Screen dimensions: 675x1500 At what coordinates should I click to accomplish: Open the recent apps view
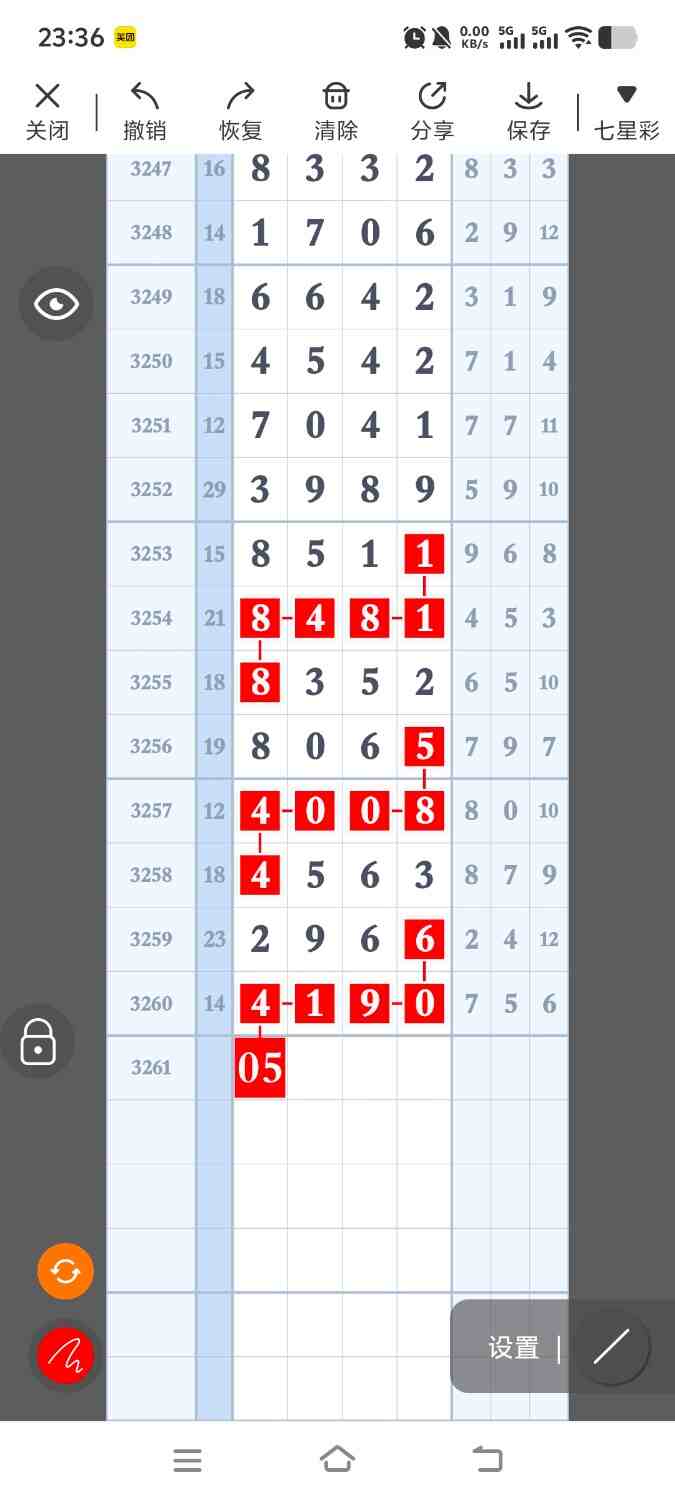click(x=187, y=1460)
